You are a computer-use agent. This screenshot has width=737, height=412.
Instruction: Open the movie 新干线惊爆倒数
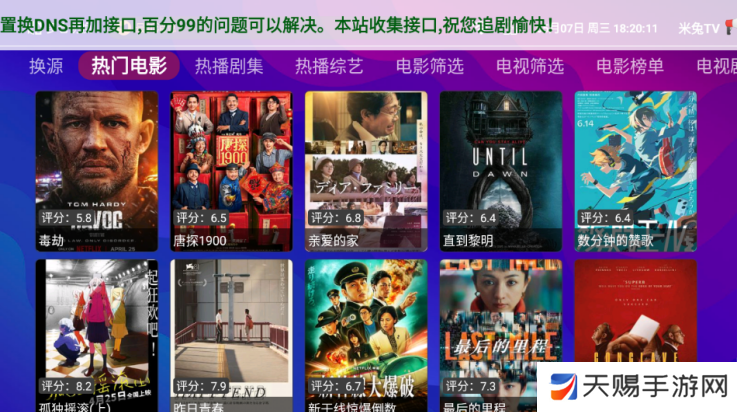click(366, 335)
